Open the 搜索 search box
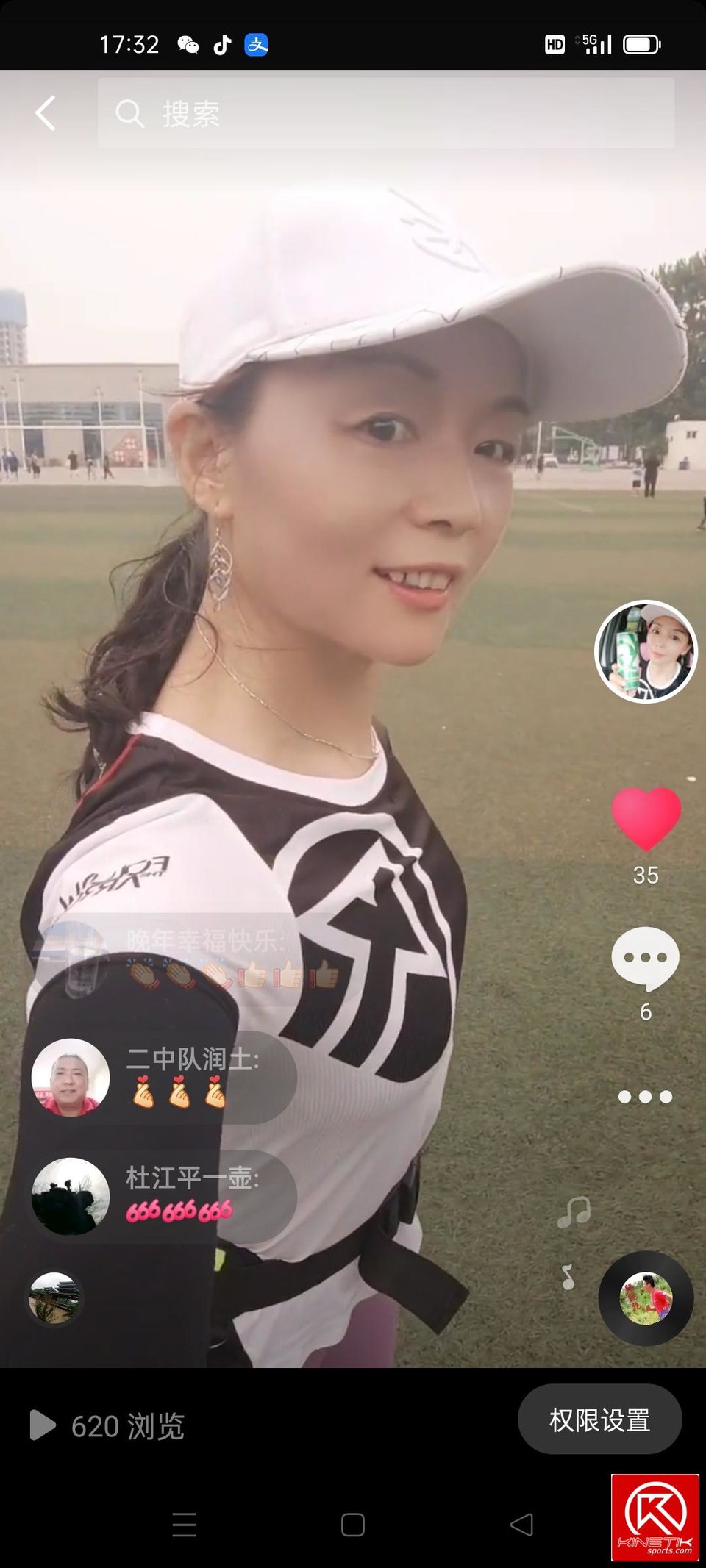The width and height of the screenshot is (706, 1568). point(386,113)
